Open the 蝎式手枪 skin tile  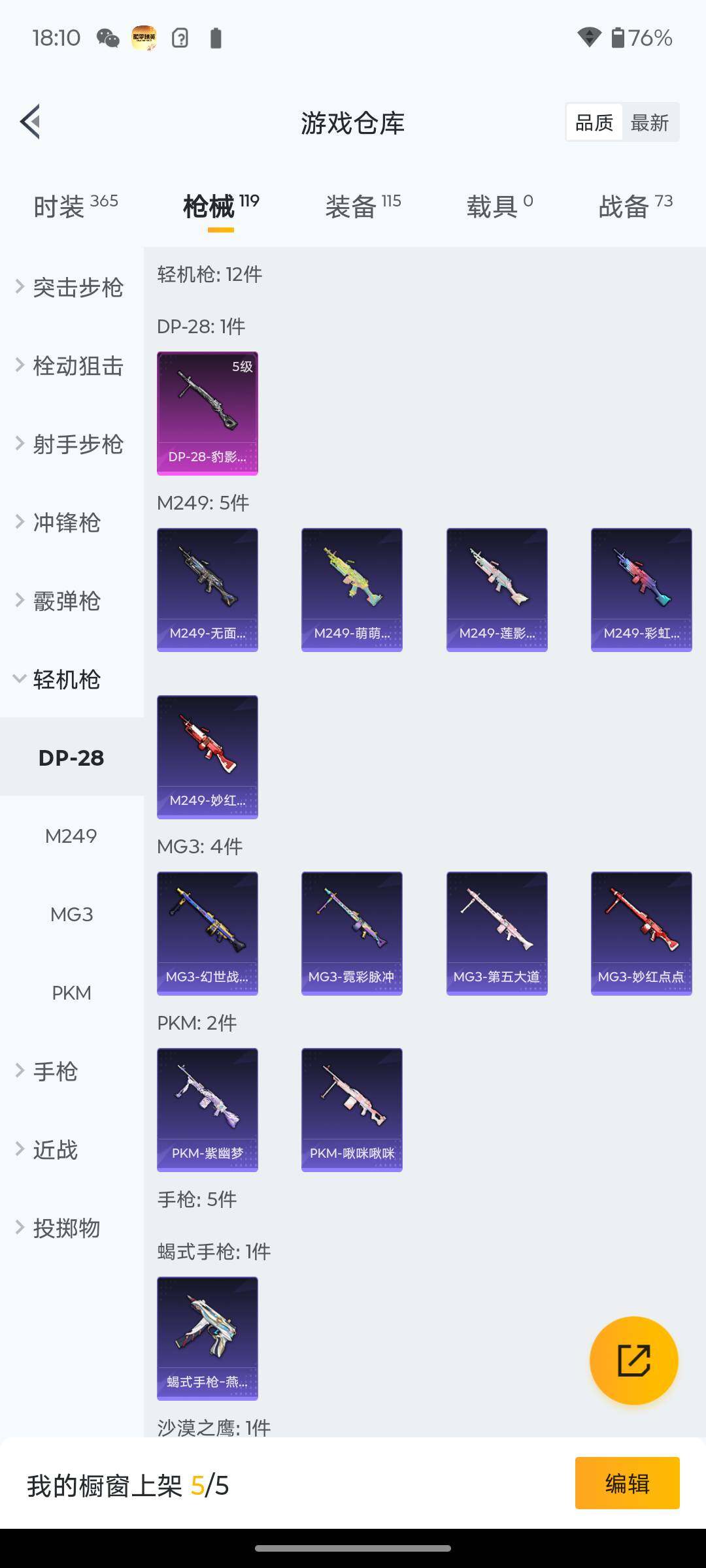[207, 1338]
